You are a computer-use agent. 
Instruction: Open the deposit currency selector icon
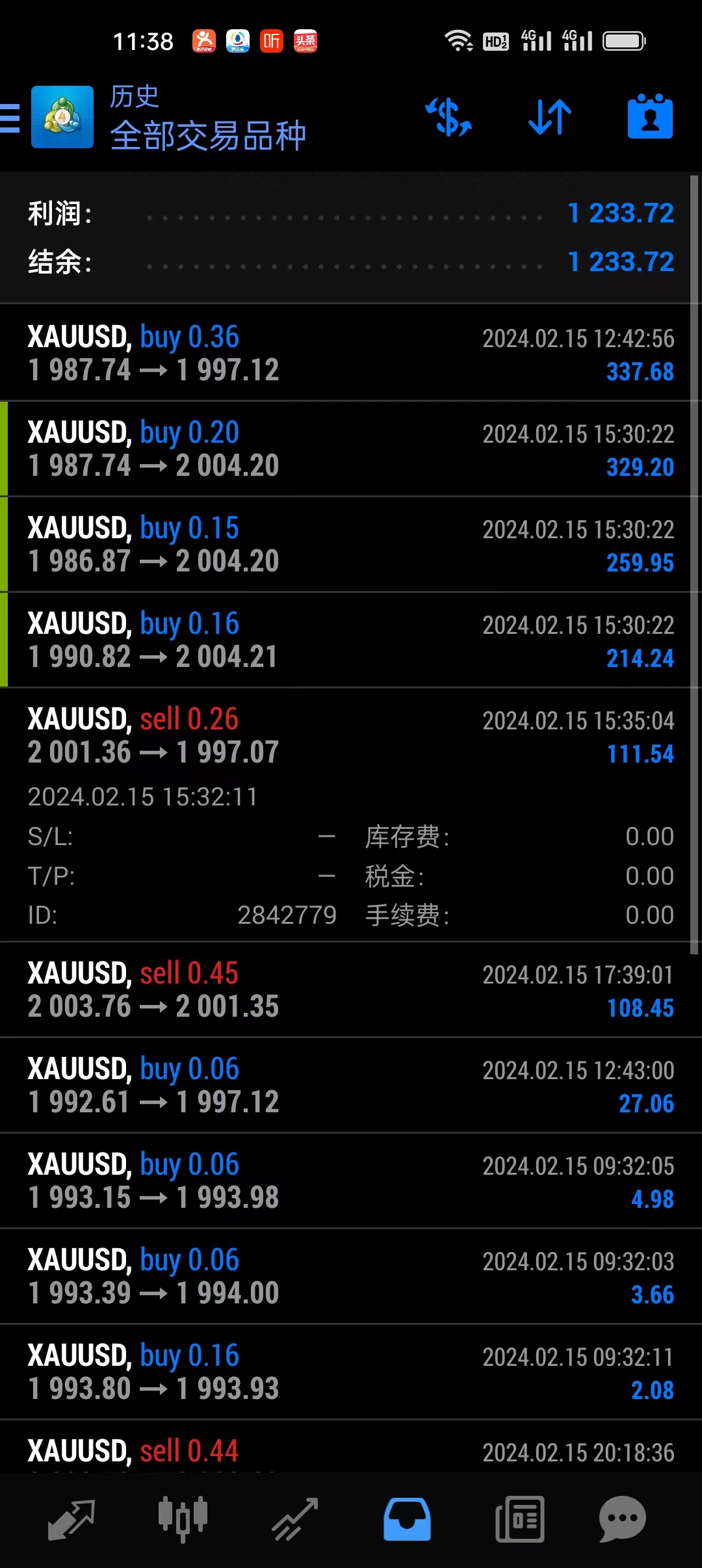(x=448, y=117)
